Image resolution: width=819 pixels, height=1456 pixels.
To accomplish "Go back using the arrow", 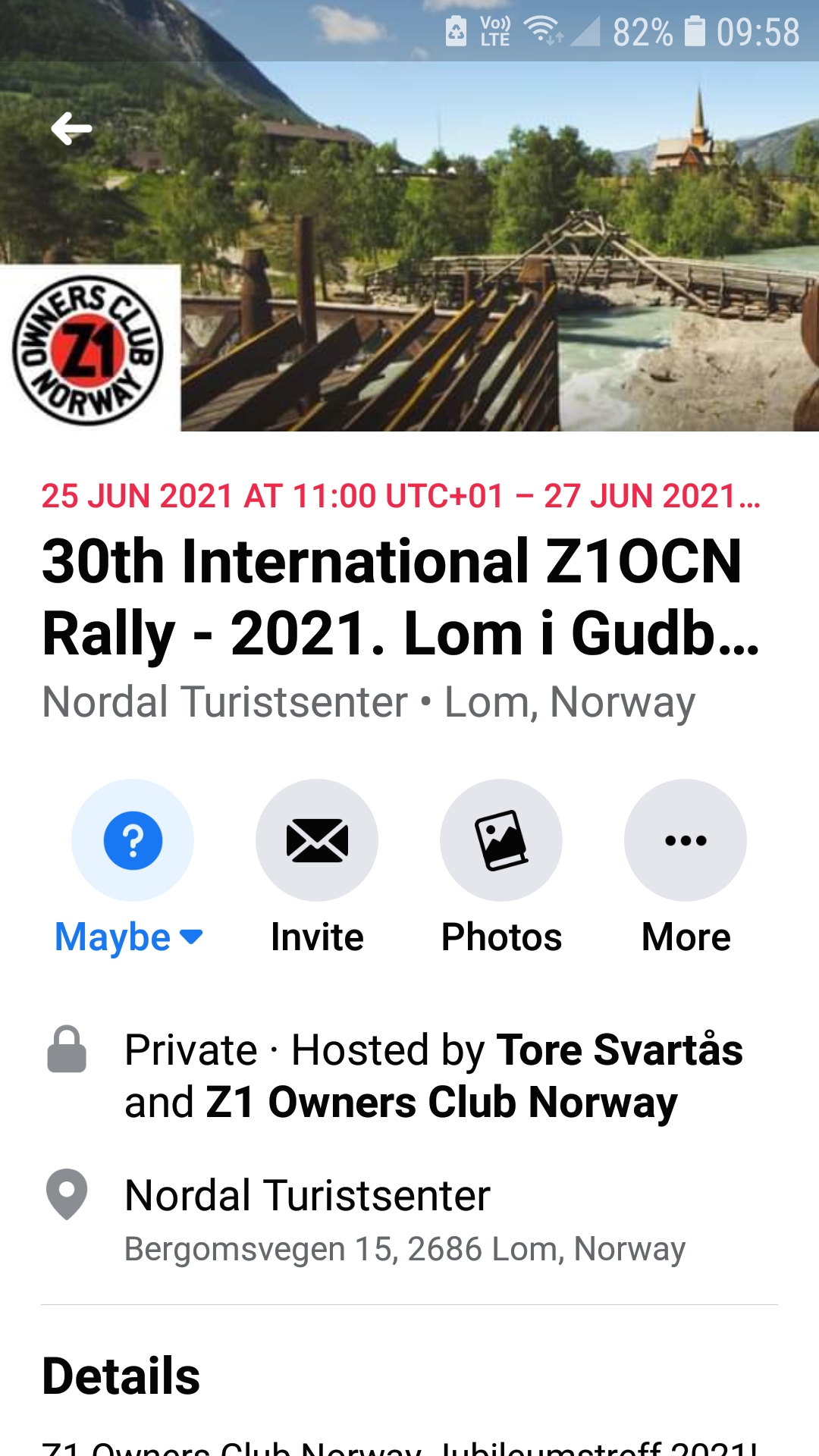I will pos(72,129).
